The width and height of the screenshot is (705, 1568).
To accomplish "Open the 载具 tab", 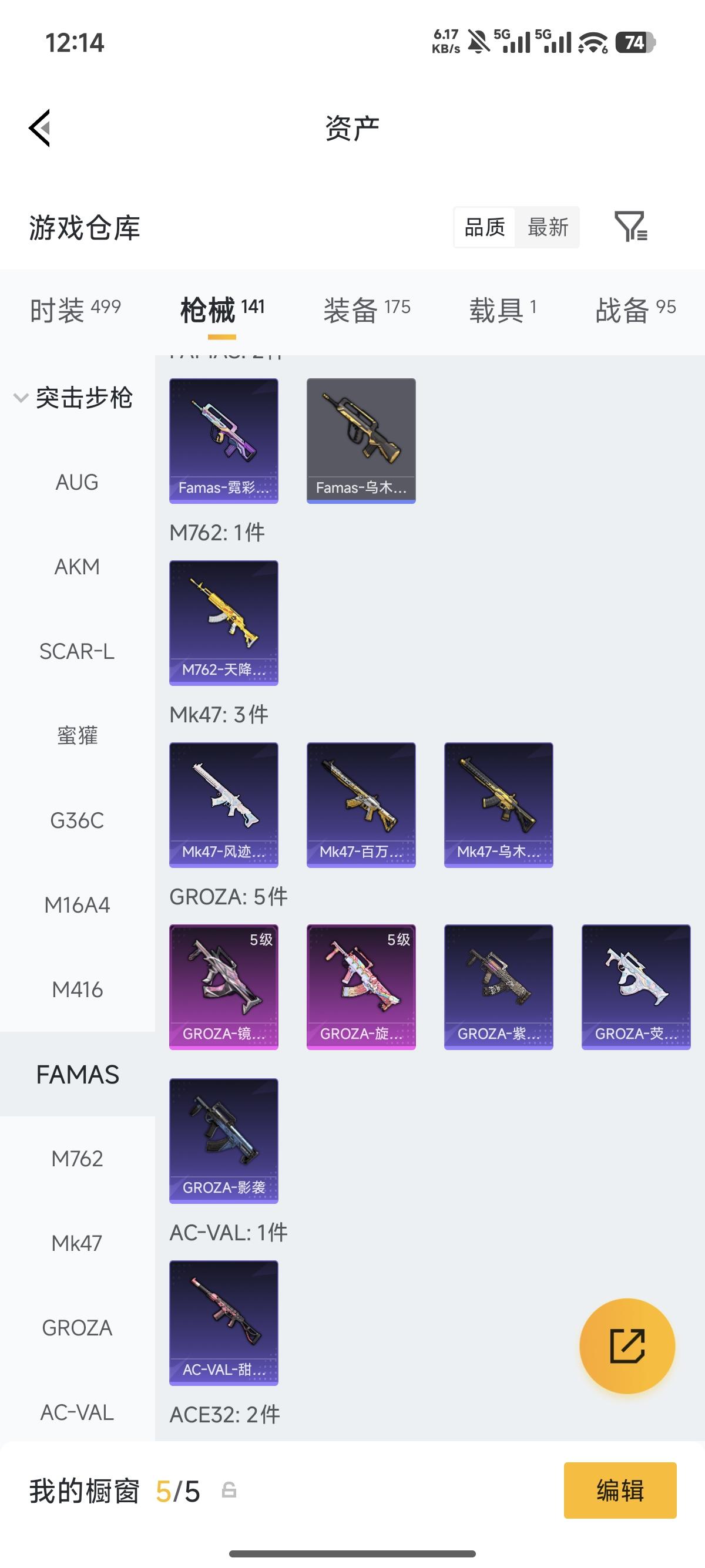I will coord(503,310).
